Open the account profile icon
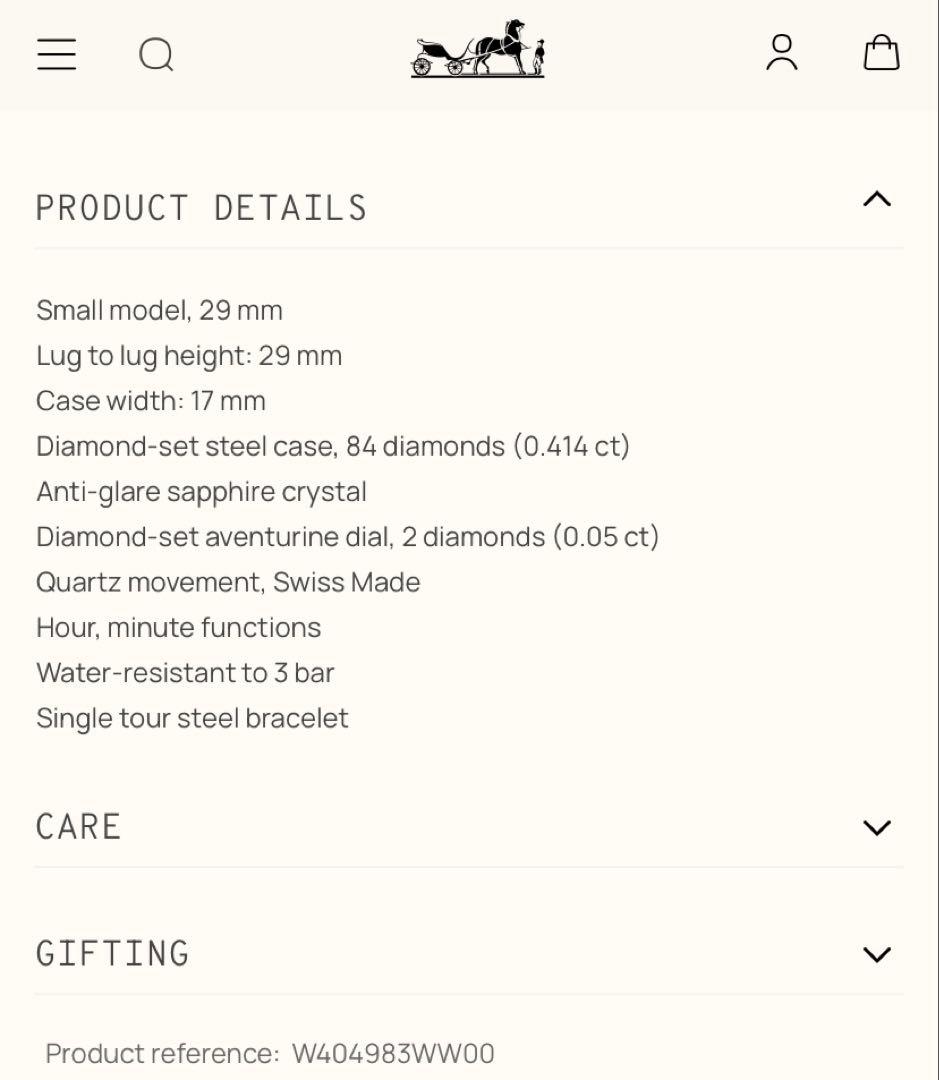This screenshot has width=939, height=1080. click(782, 53)
